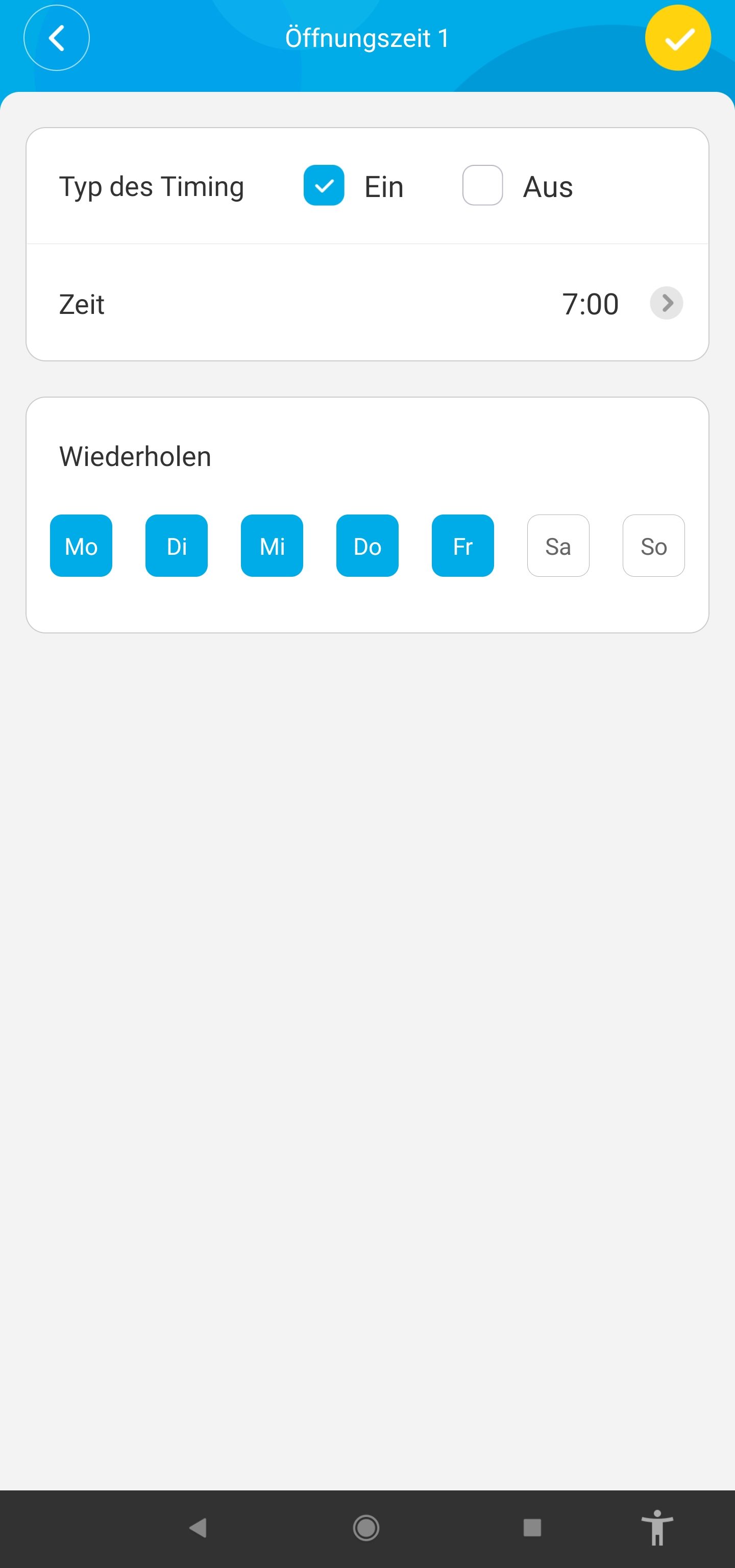This screenshot has height=1568, width=735.
Task: Open the Zeit time picker chevron
Action: click(x=666, y=303)
